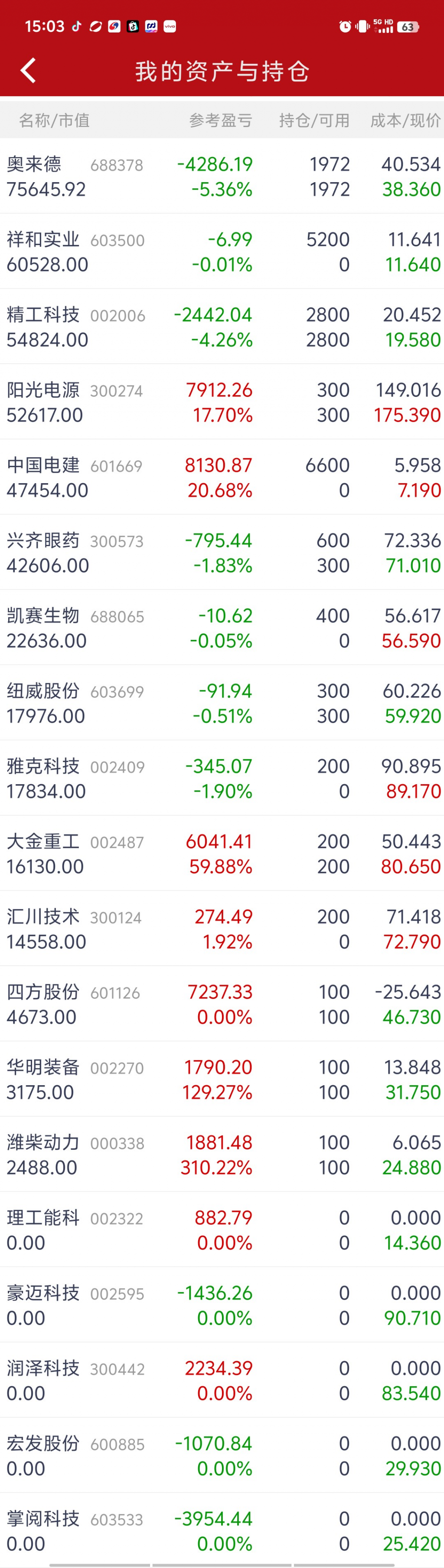This screenshot has width=444, height=1568.
Task: Open the 华明装备 holding row
Action: (222, 1079)
